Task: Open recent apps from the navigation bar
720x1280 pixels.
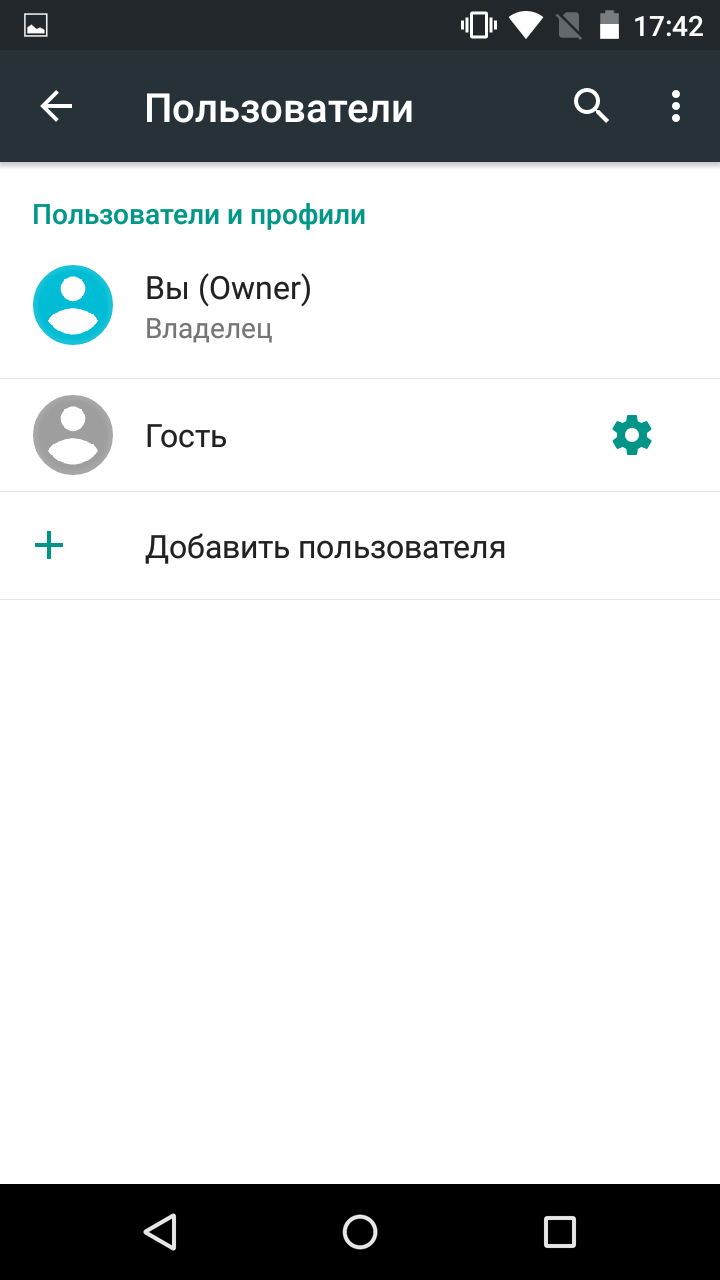Action: 560,1231
